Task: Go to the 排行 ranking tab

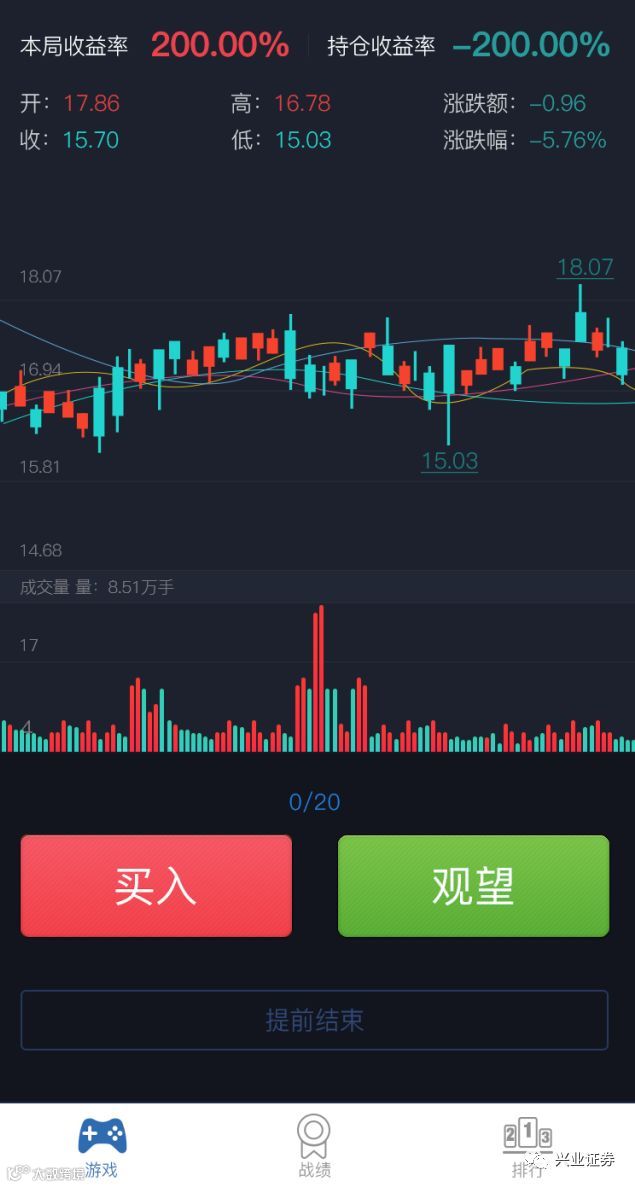Action: (x=527, y=1146)
